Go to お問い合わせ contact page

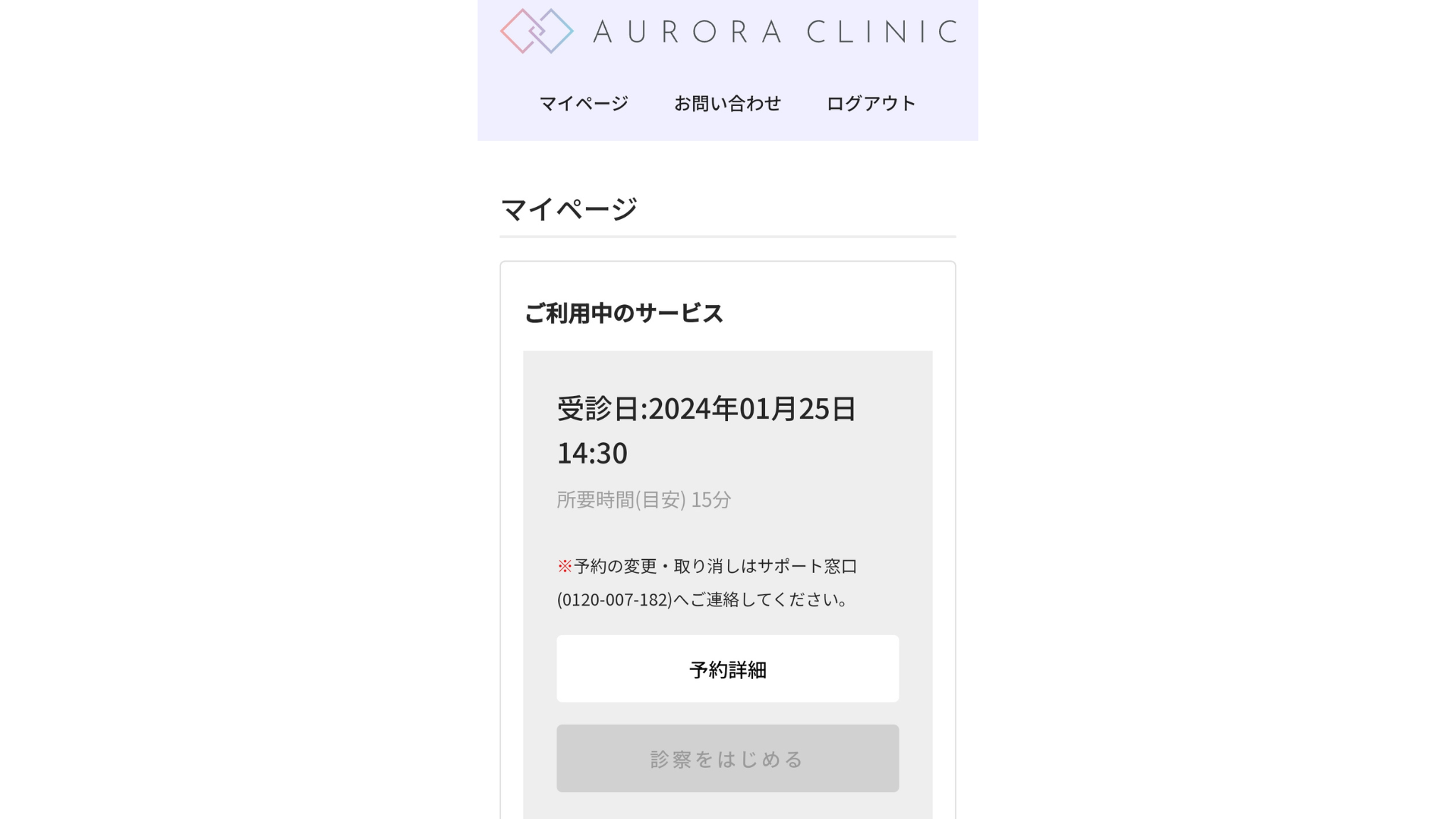click(x=727, y=104)
